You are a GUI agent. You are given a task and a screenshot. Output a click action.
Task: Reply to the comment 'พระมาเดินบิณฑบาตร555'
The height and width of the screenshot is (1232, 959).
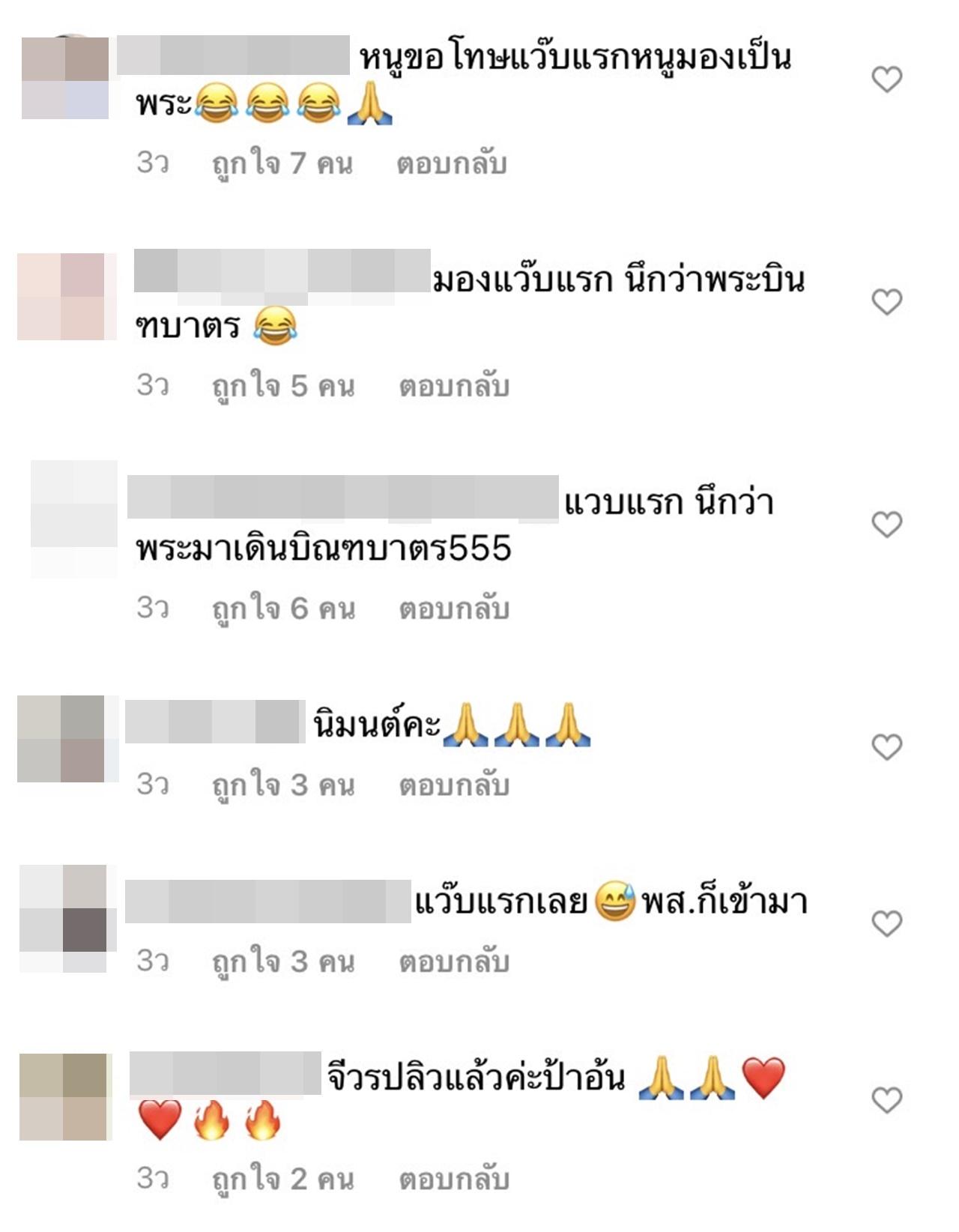point(454,609)
